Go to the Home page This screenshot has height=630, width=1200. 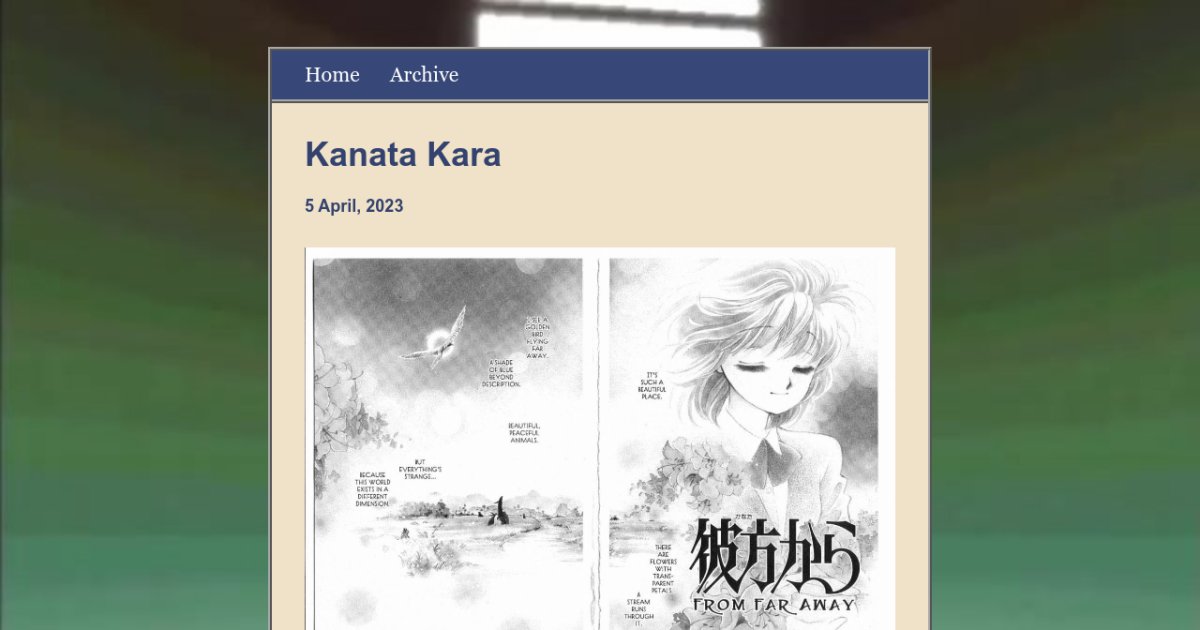coord(332,75)
